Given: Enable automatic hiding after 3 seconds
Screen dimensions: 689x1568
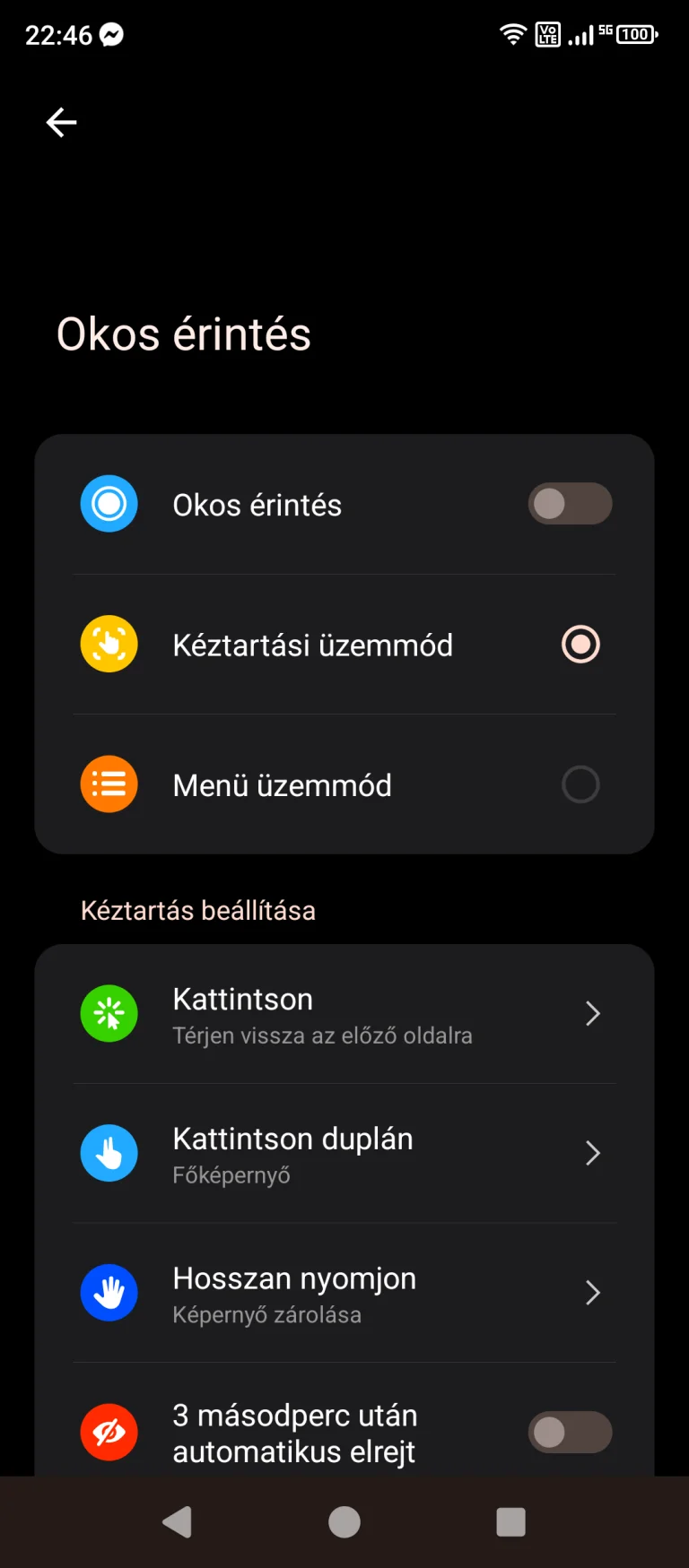Looking at the screenshot, I should coord(570,1433).
